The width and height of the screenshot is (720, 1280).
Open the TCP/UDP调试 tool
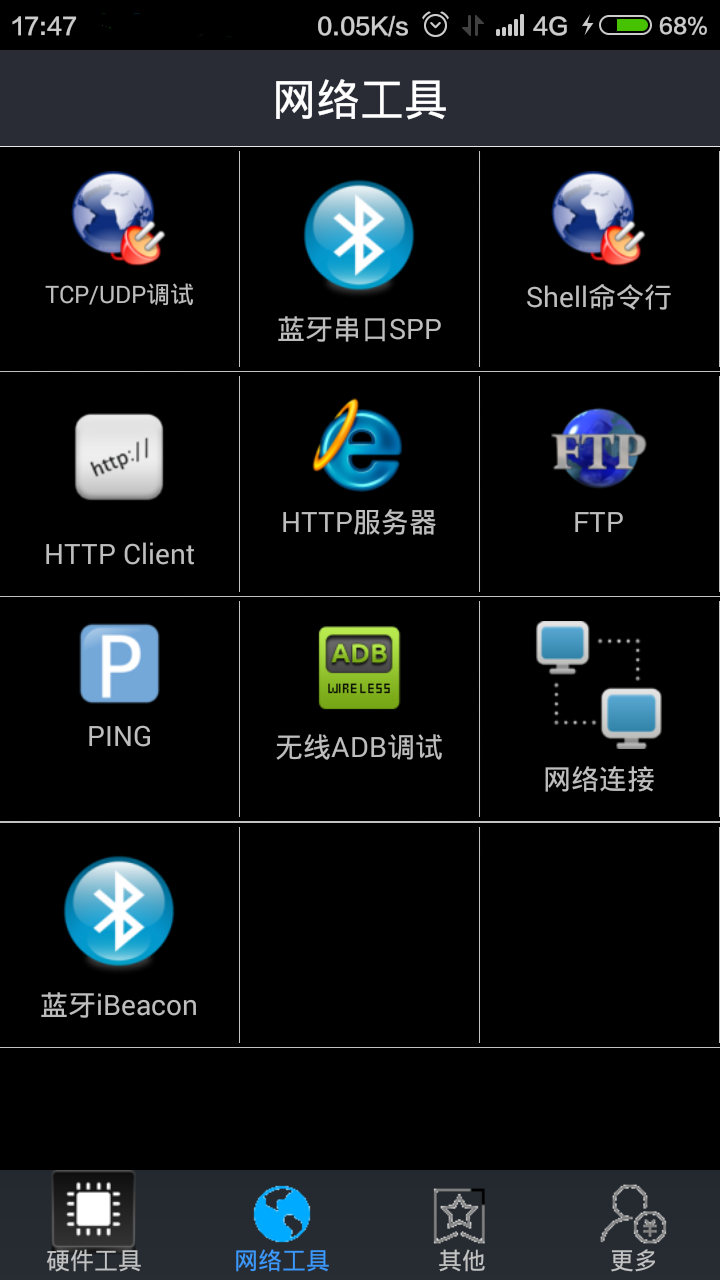(x=119, y=240)
